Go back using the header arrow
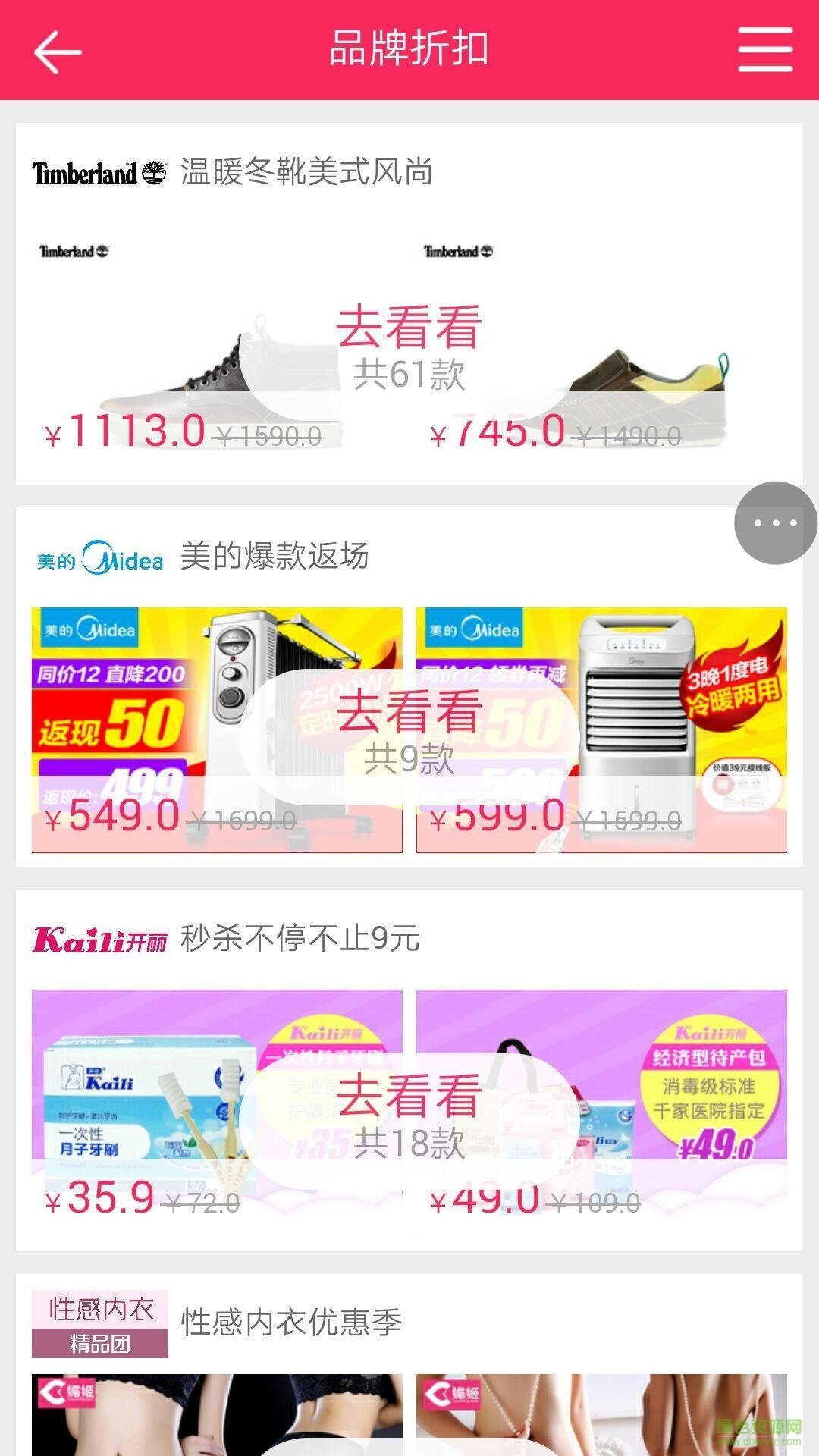Image resolution: width=819 pixels, height=1456 pixels. [58, 51]
